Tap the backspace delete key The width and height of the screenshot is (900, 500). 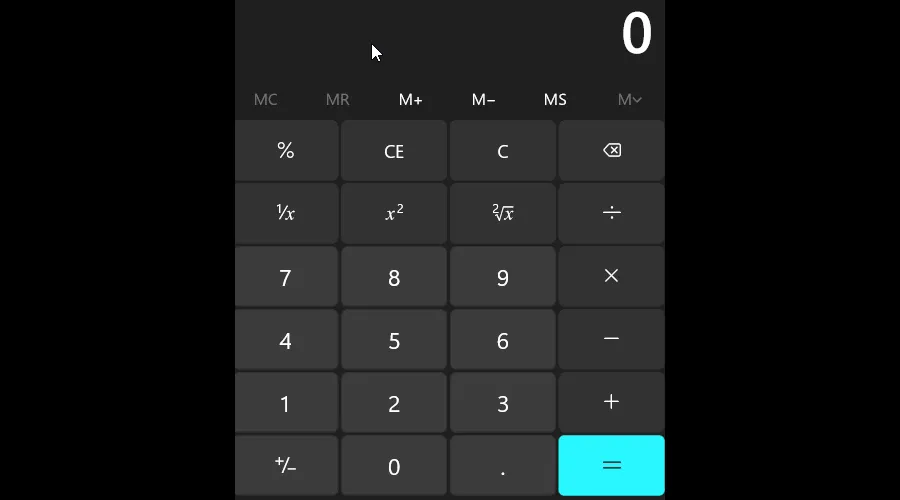pos(611,151)
